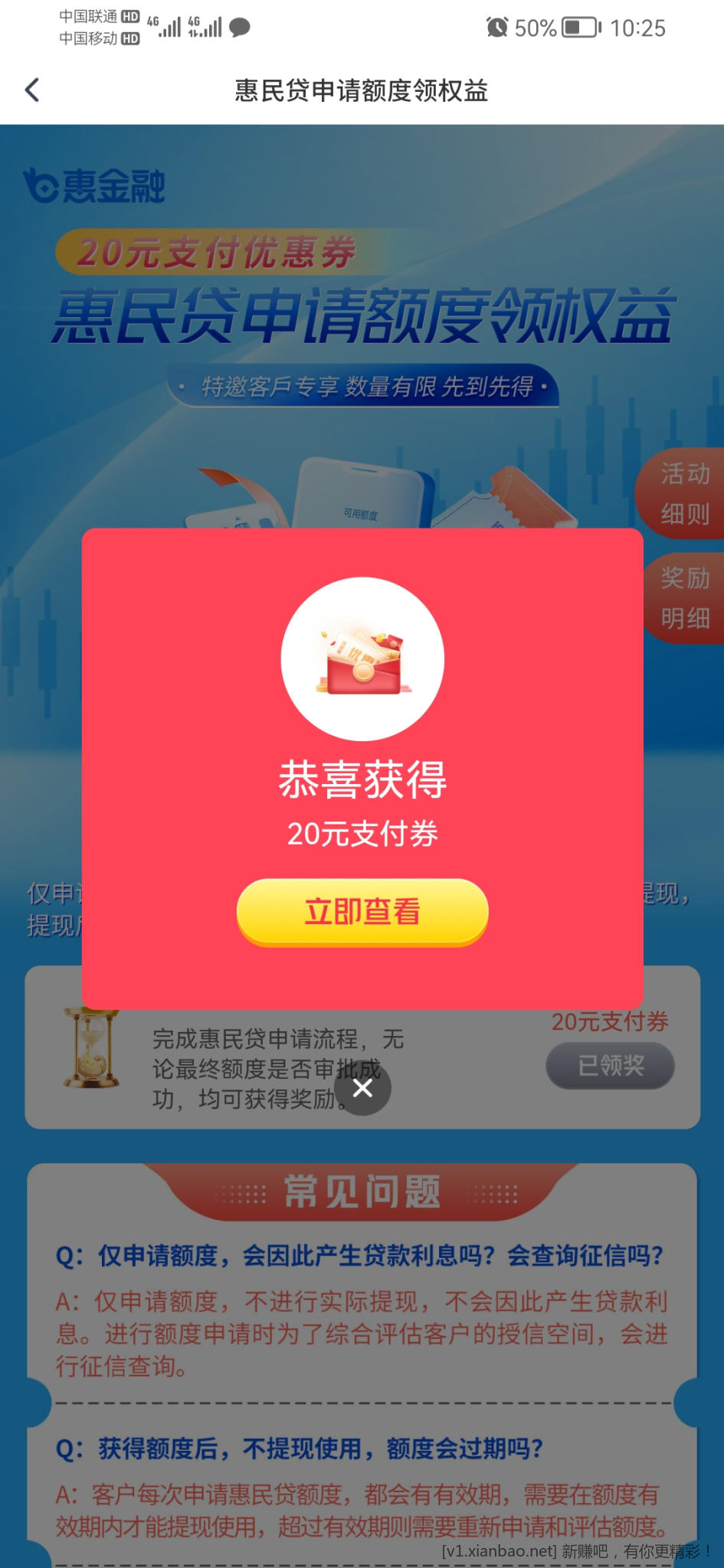Dismiss the reward popup with the X
Screen dimensions: 724x1568
pyautogui.click(x=362, y=1087)
